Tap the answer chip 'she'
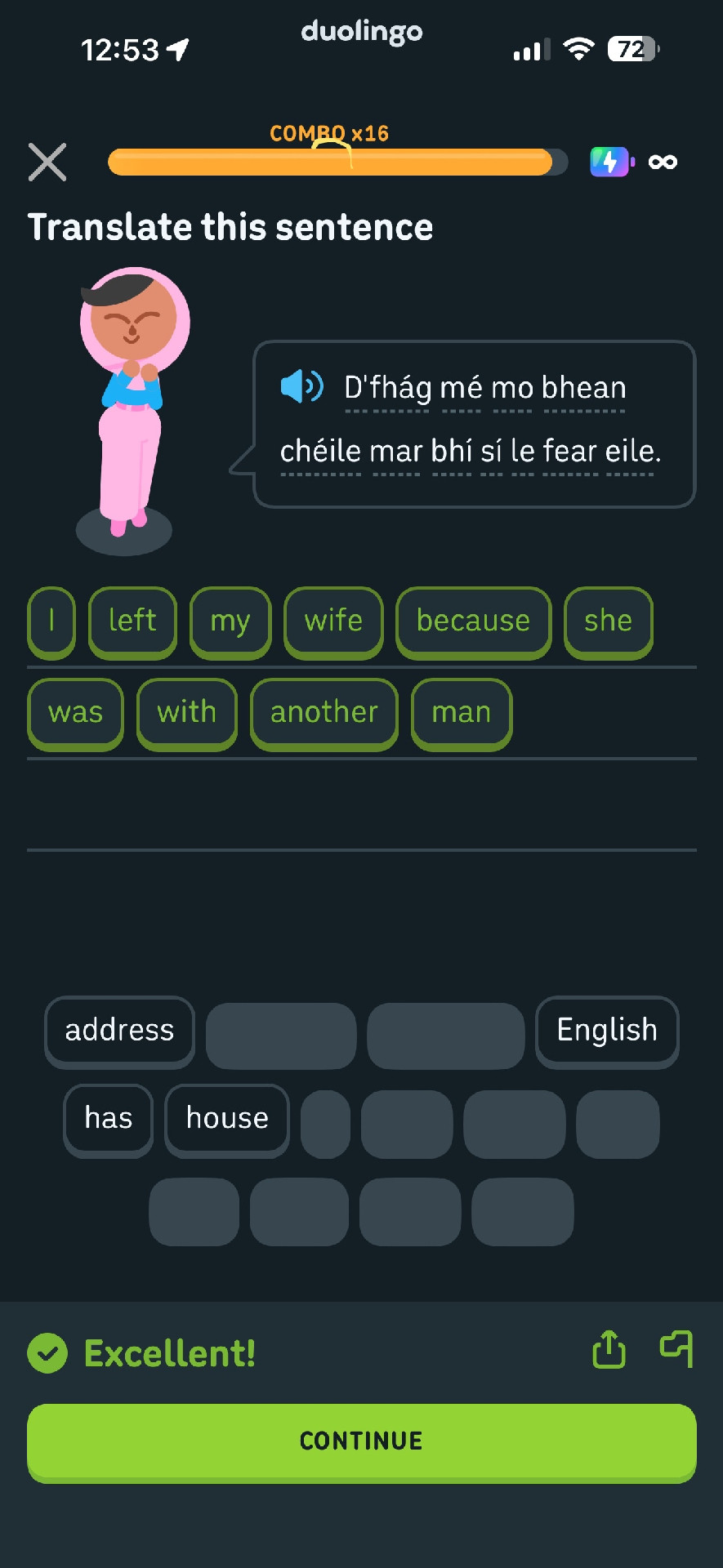 (608, 622)
